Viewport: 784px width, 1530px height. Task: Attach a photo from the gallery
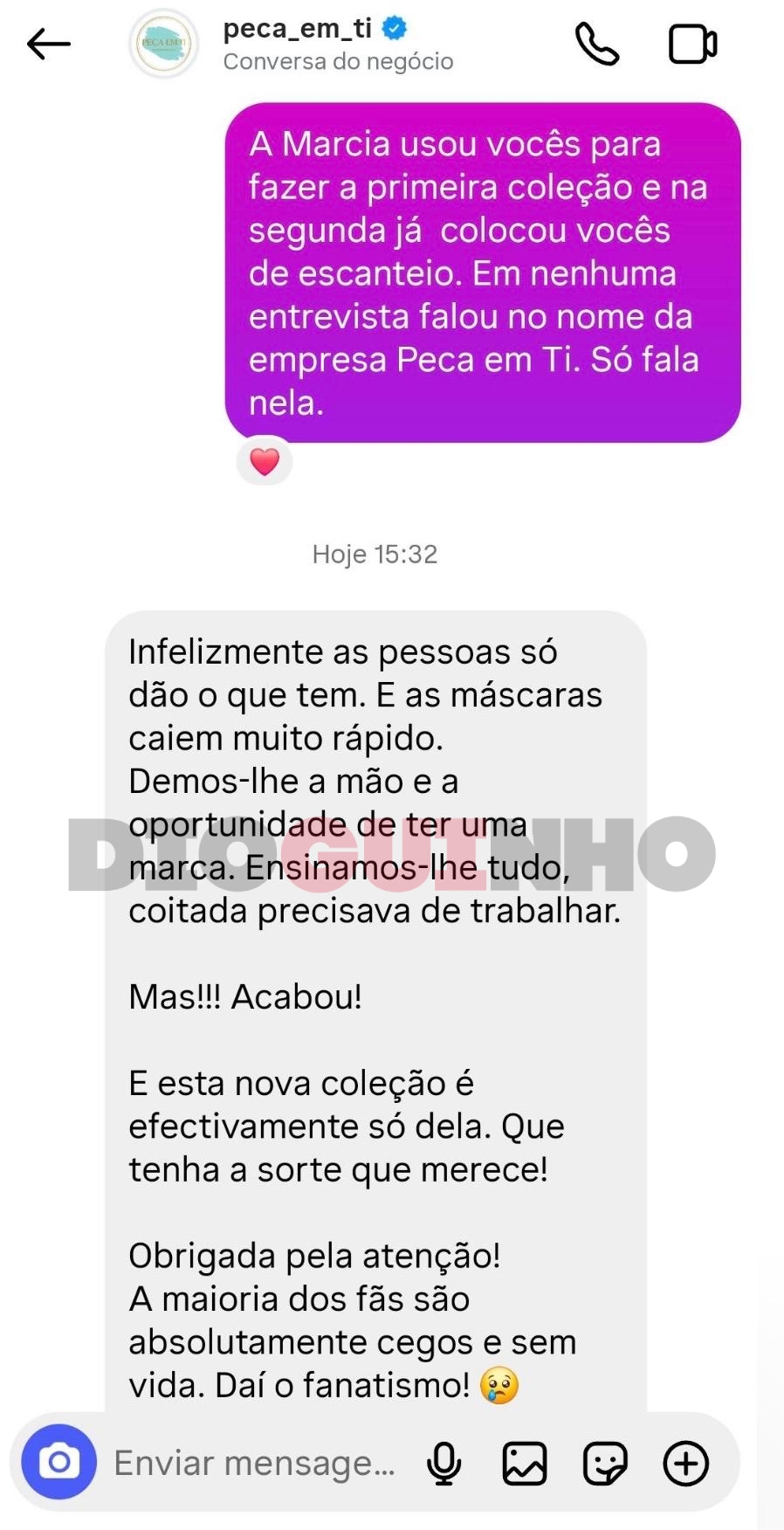coord(524,1463)
